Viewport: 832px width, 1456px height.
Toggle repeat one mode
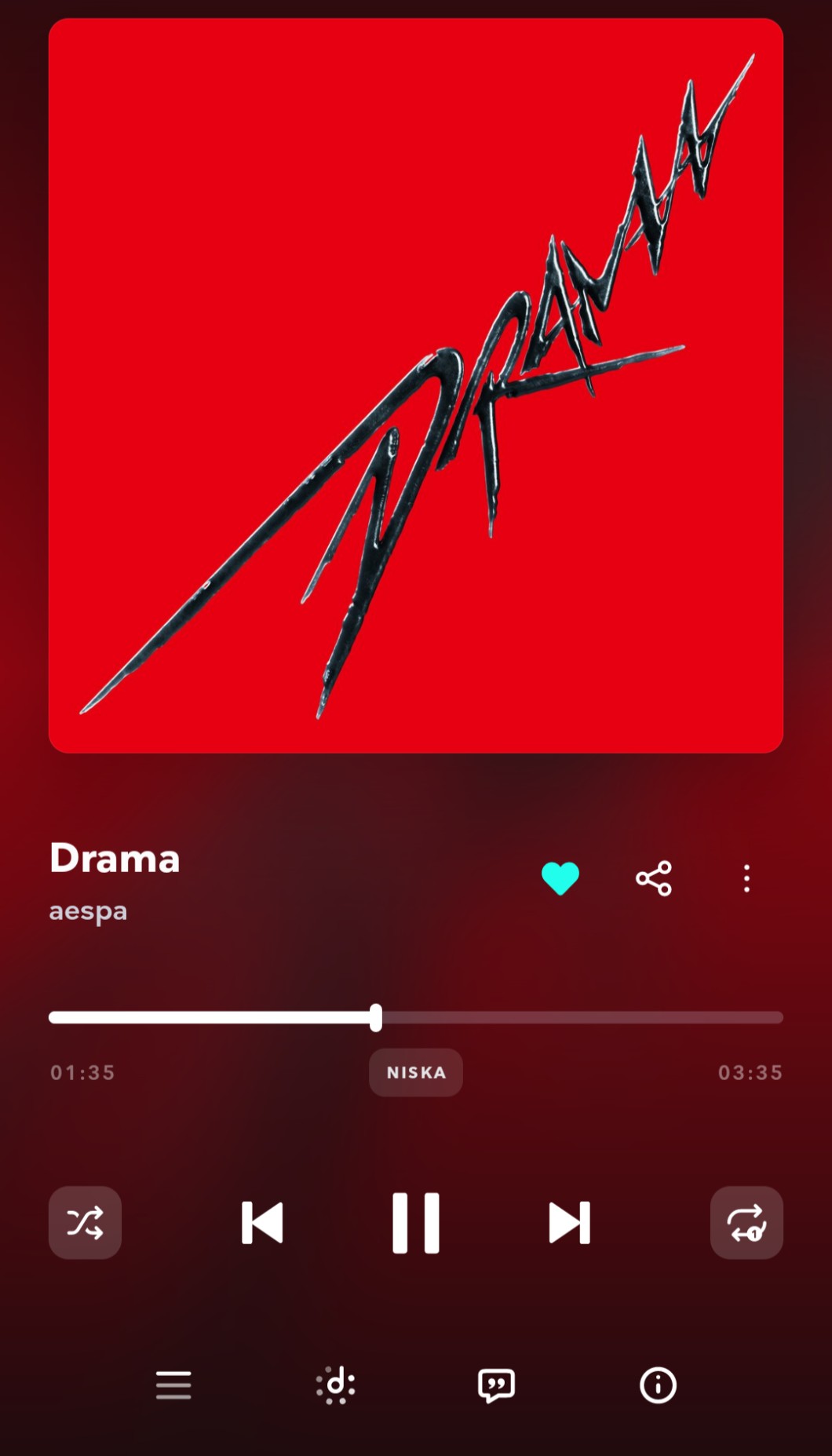[746, 1222]
